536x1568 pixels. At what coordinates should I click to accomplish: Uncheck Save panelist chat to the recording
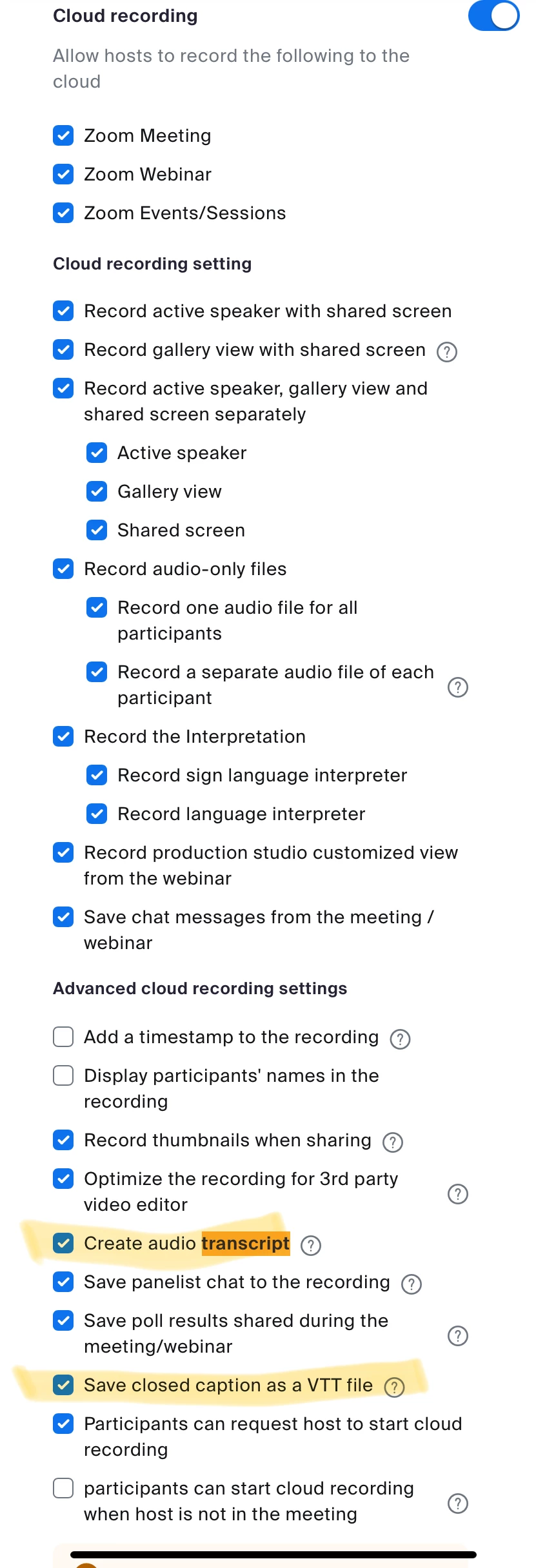(63, 1282)
